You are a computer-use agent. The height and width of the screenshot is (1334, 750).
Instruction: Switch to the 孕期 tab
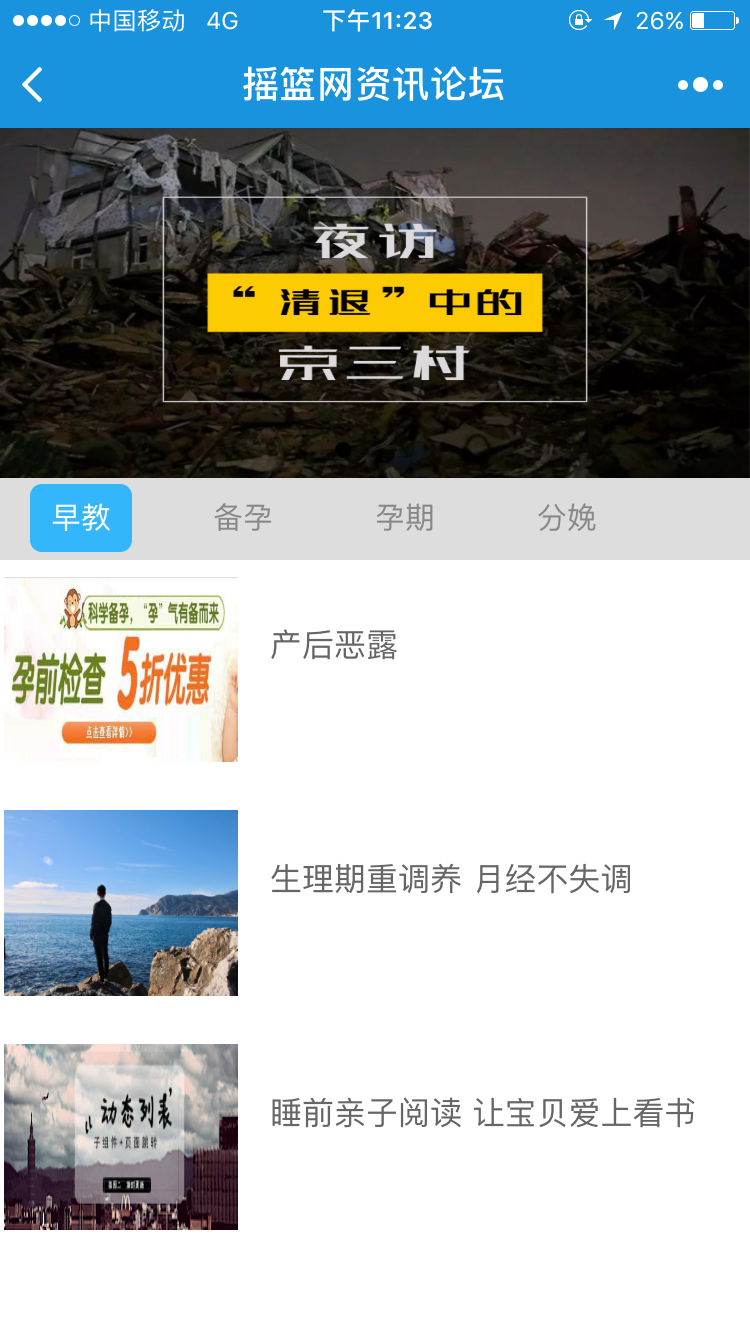[405, 518]
